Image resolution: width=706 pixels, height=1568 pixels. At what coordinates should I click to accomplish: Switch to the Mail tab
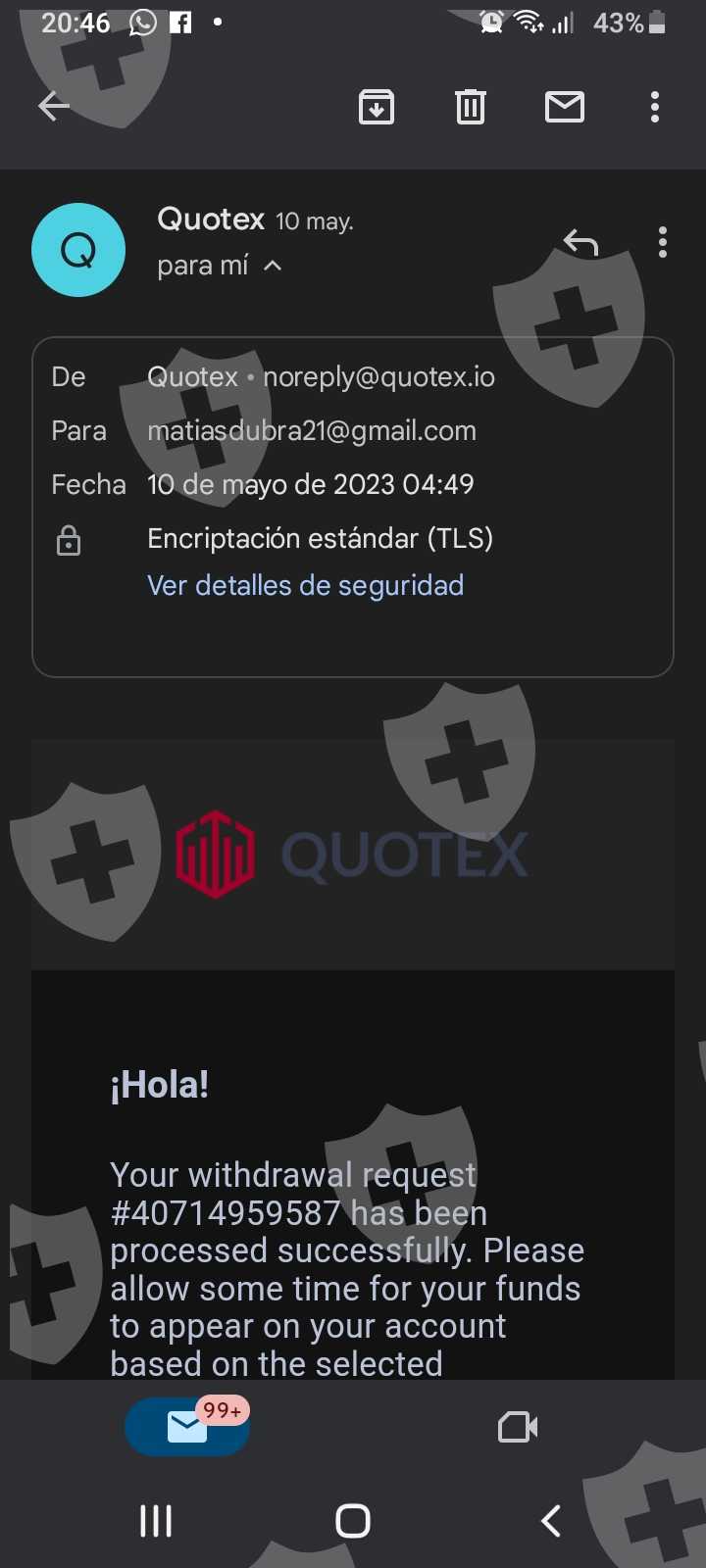(x=187, y=1427)
